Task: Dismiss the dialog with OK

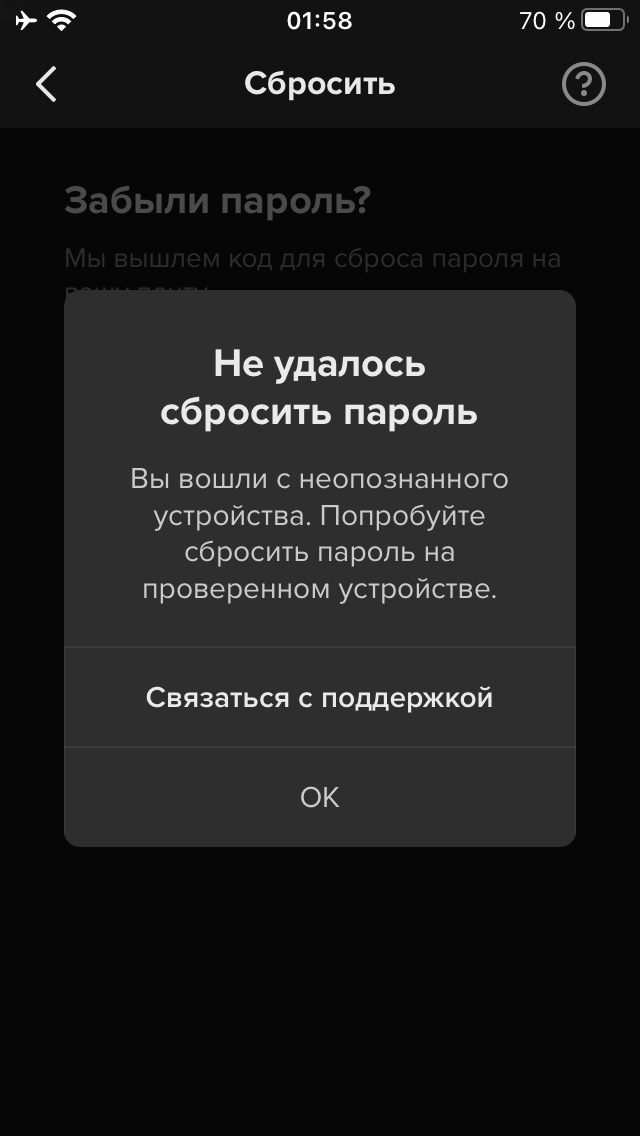Action: coord(320,797)
